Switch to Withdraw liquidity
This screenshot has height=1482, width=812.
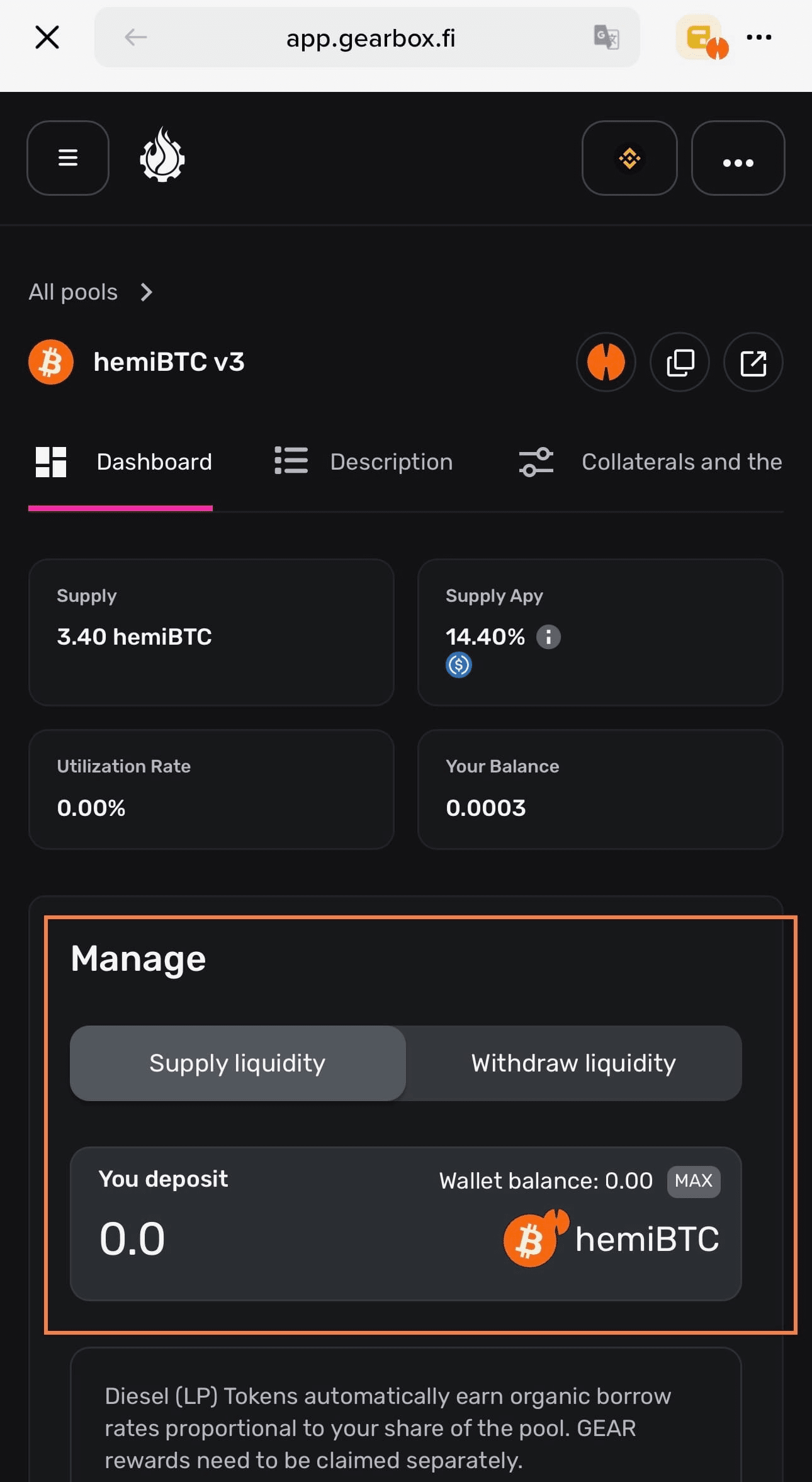573,1063
